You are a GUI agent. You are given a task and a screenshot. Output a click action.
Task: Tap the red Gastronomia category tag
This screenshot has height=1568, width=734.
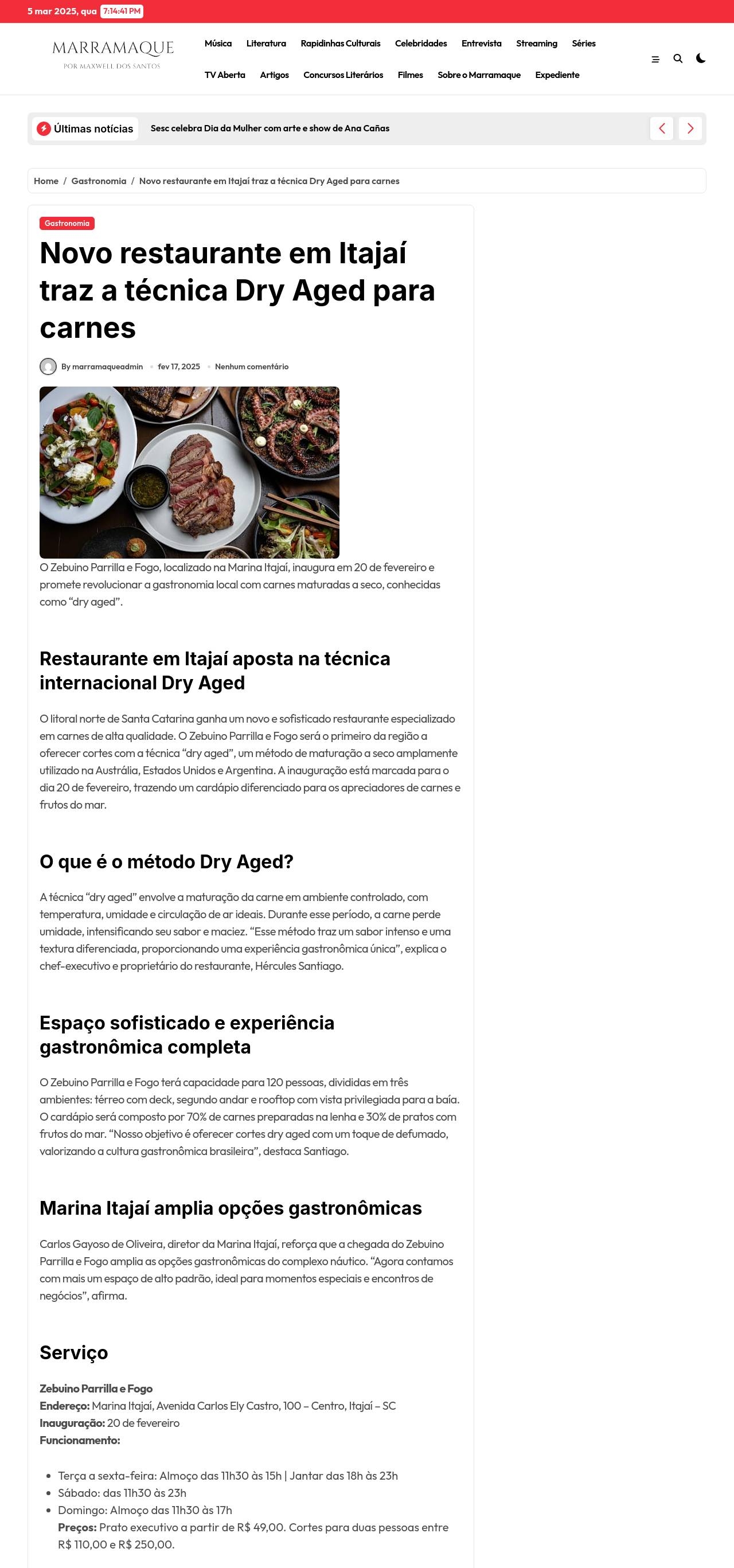point(67,224)
